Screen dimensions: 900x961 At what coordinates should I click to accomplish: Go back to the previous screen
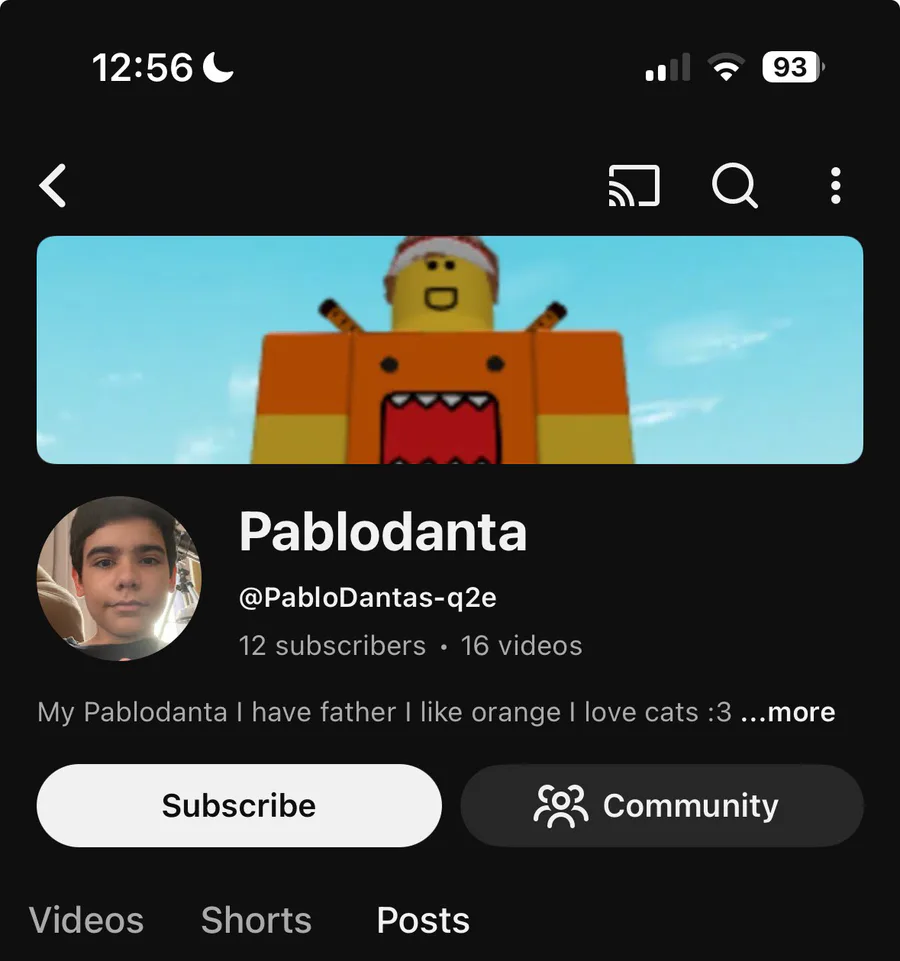(53, 186)
